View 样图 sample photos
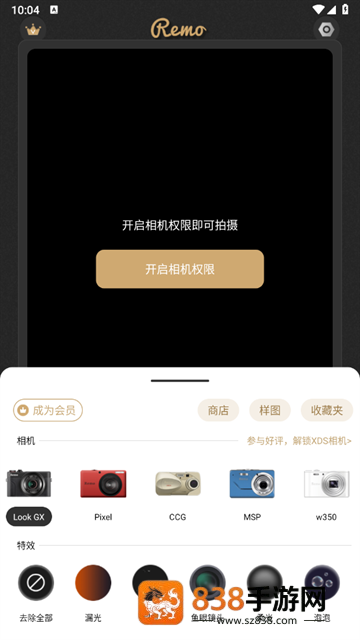This screenshot has height=640, width=360. (270, 410)
